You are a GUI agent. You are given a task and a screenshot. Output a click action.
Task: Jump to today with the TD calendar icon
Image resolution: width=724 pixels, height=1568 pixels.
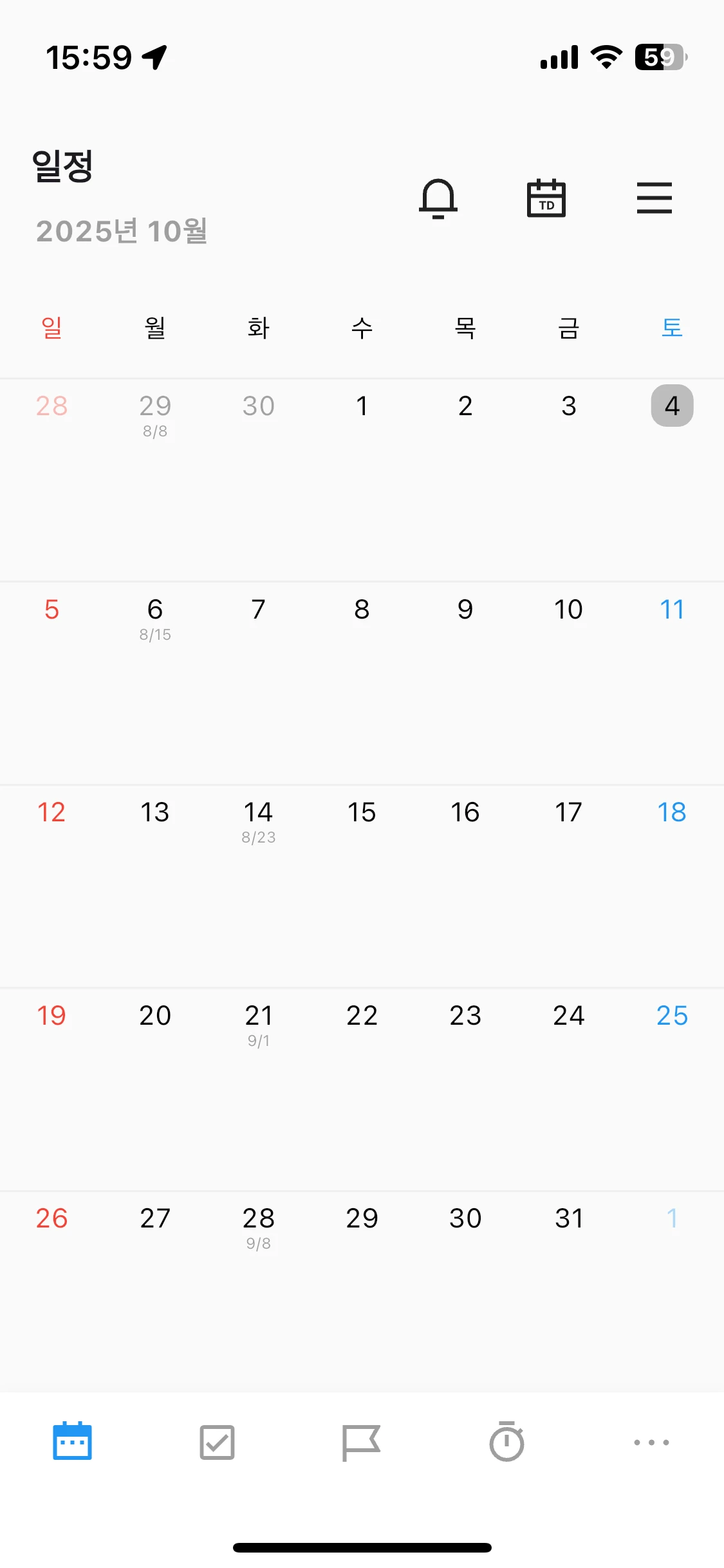[546, 198]
